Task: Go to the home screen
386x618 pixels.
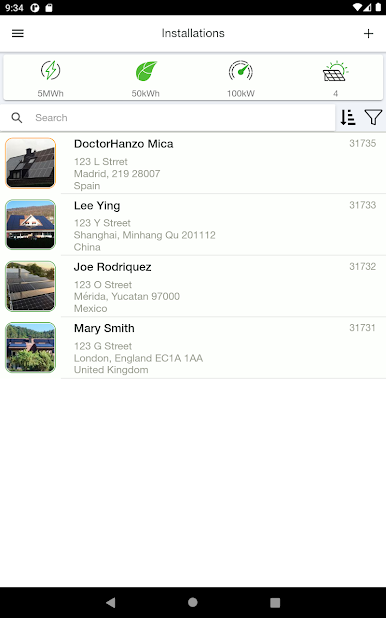Action: click(193, 602)
